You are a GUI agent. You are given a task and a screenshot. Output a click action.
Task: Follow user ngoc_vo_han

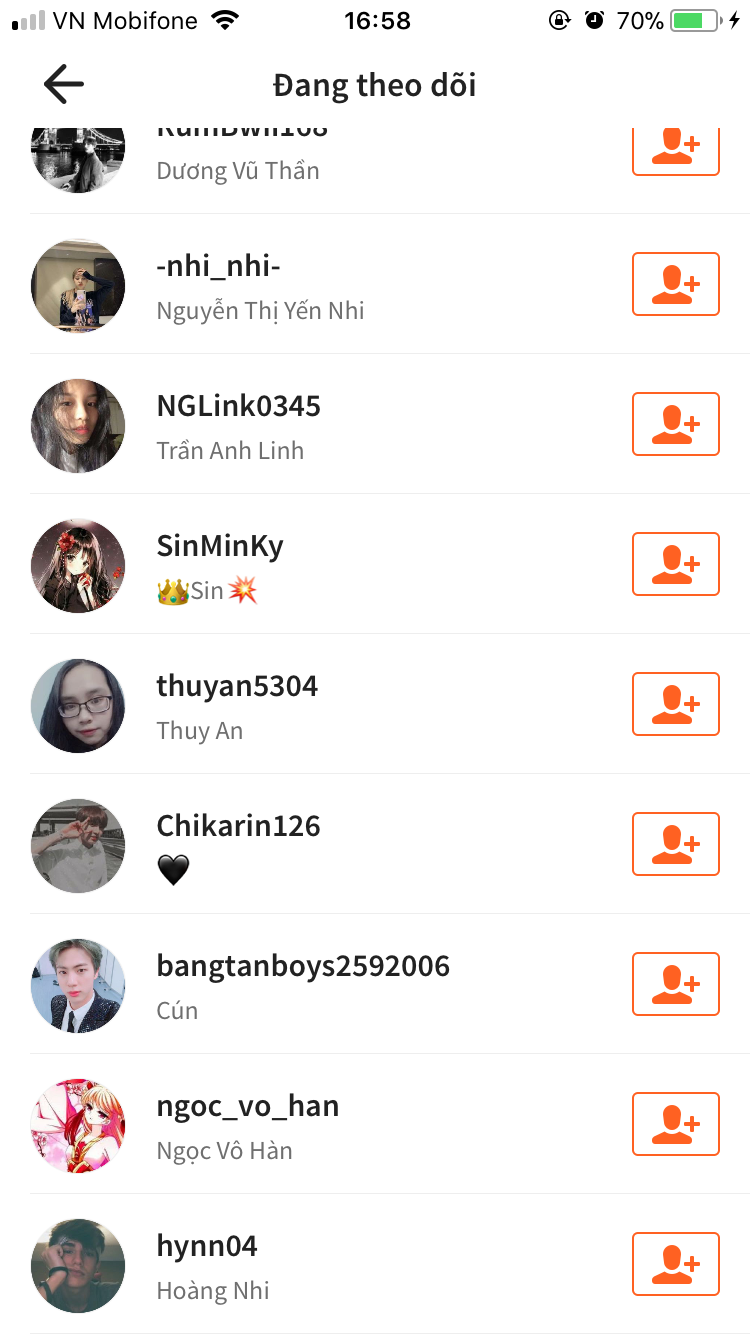coord(676,1124)
